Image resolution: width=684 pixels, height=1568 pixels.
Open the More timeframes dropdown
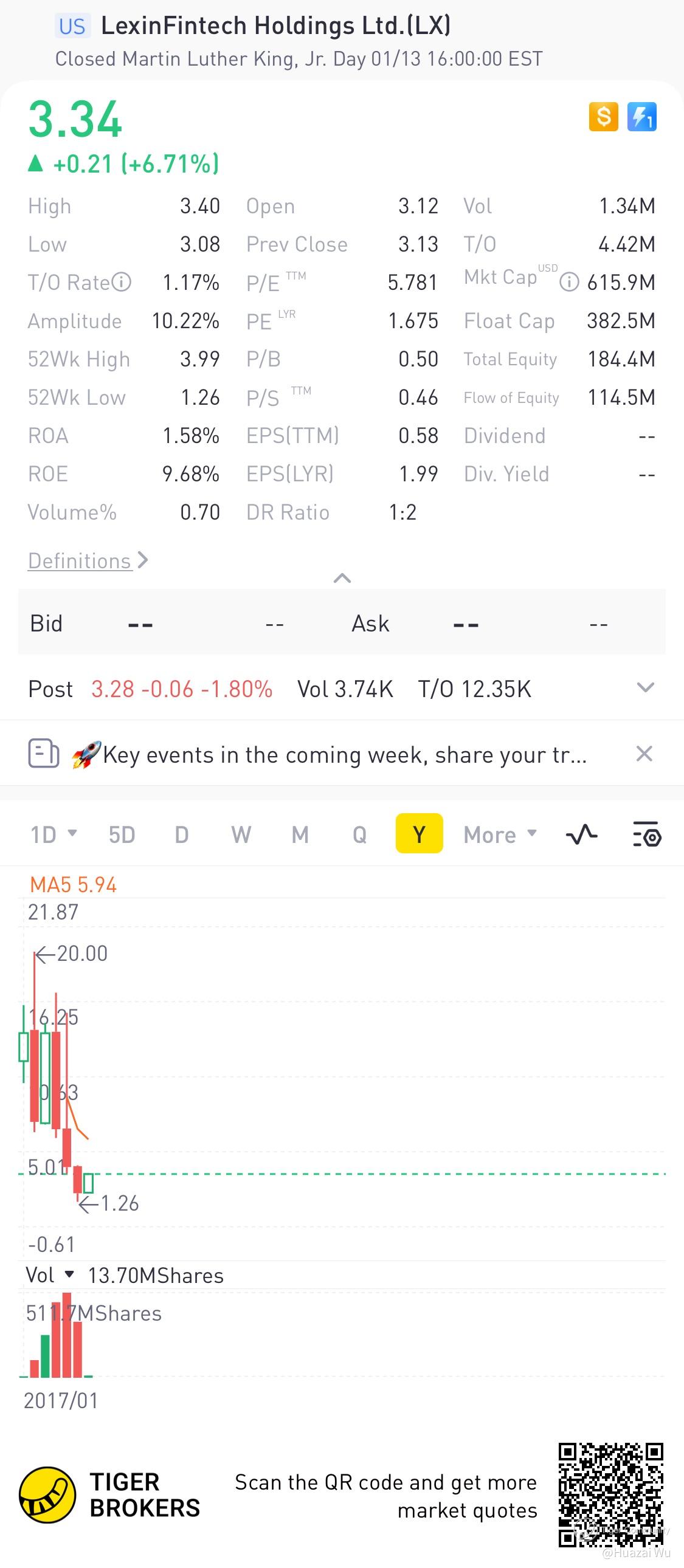[500, 834]
